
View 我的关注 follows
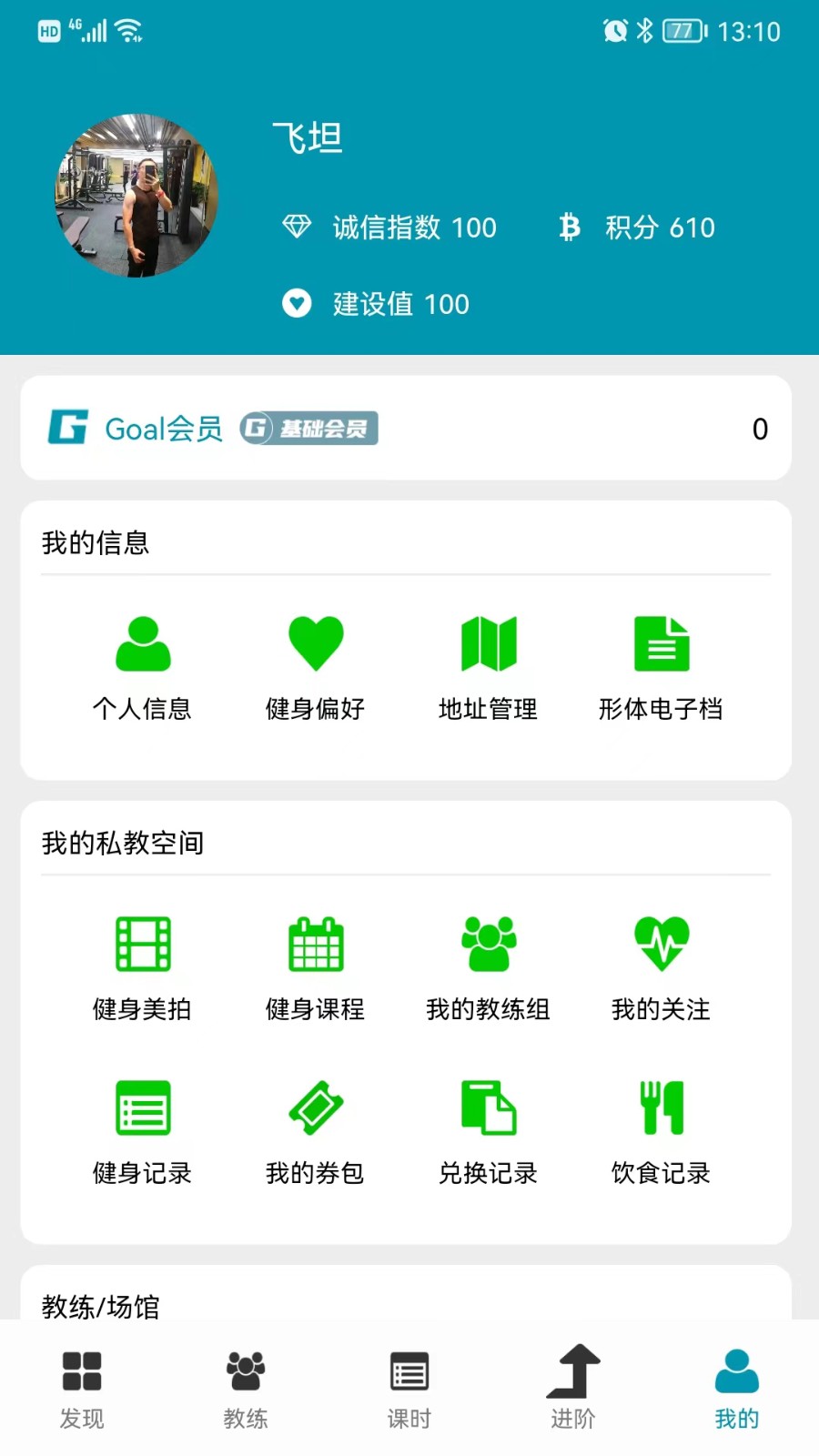point(662,969)
